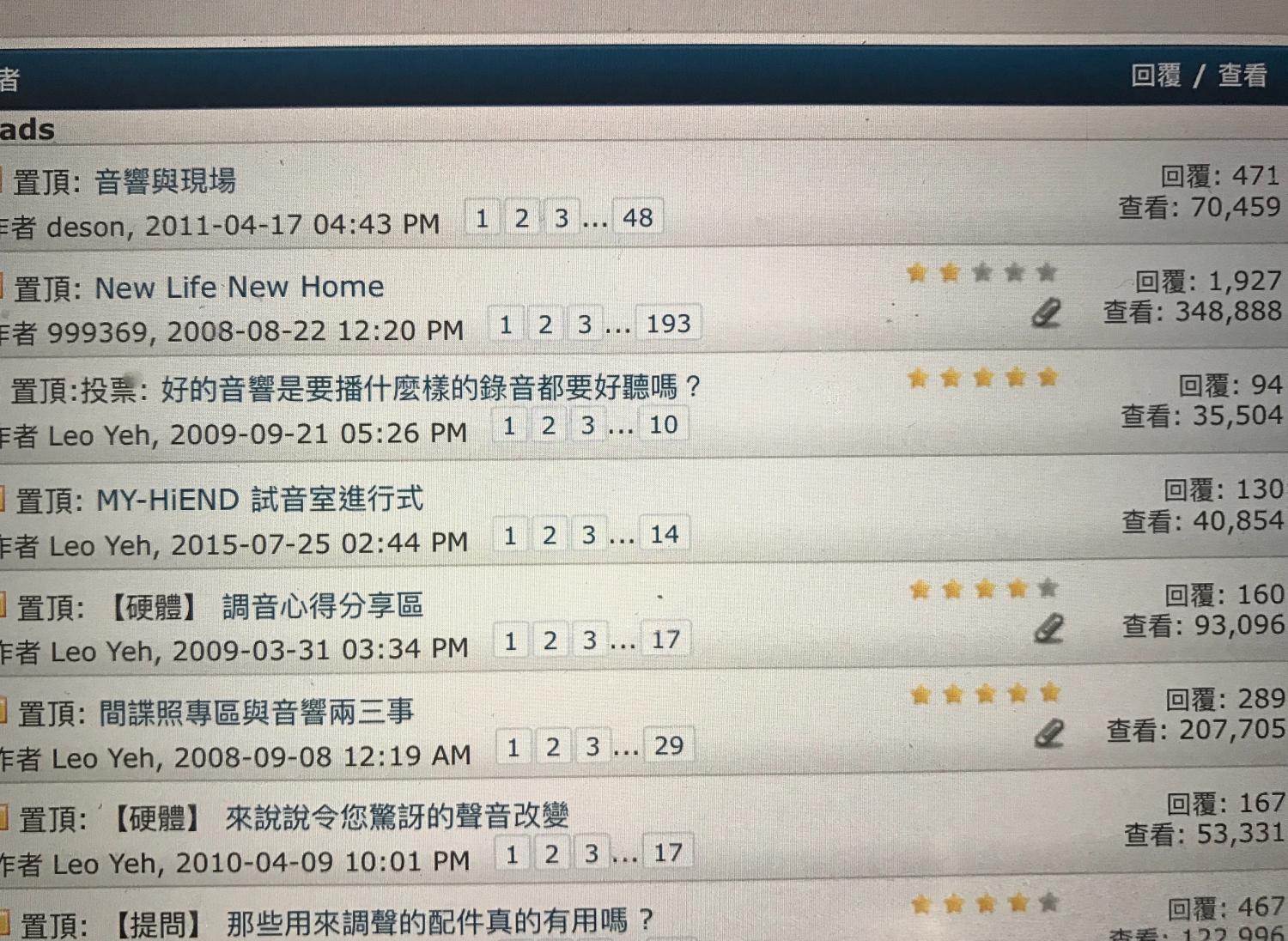Open the thread MY-HiEND 試音室進行式

(259, 499)
